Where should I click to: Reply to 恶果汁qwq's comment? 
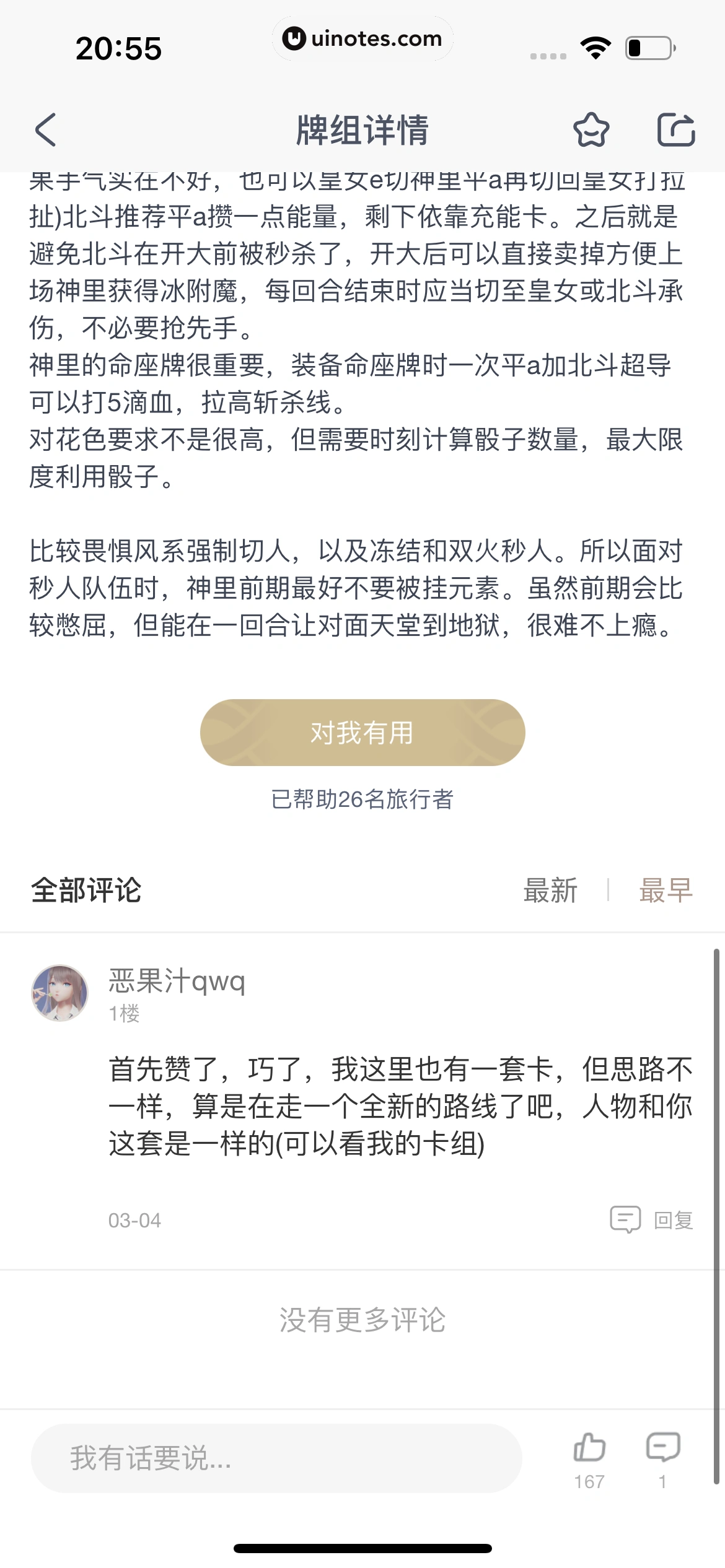point(652,1220)
